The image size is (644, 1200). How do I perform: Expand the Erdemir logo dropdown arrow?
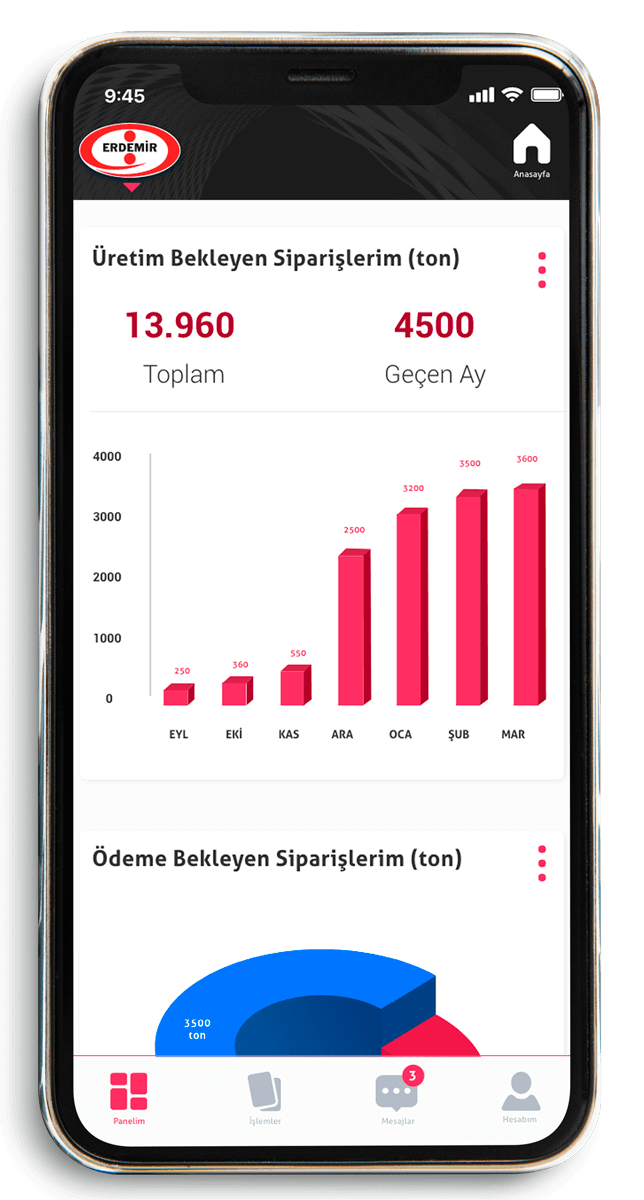click(131, 186)
